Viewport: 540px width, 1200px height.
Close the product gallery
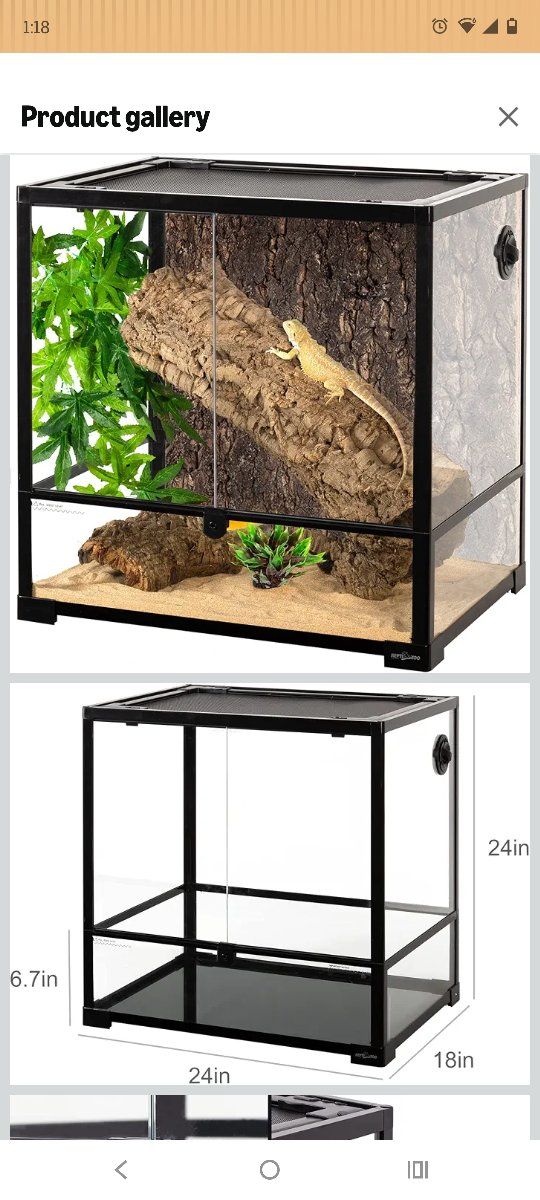tap(508, 117)
